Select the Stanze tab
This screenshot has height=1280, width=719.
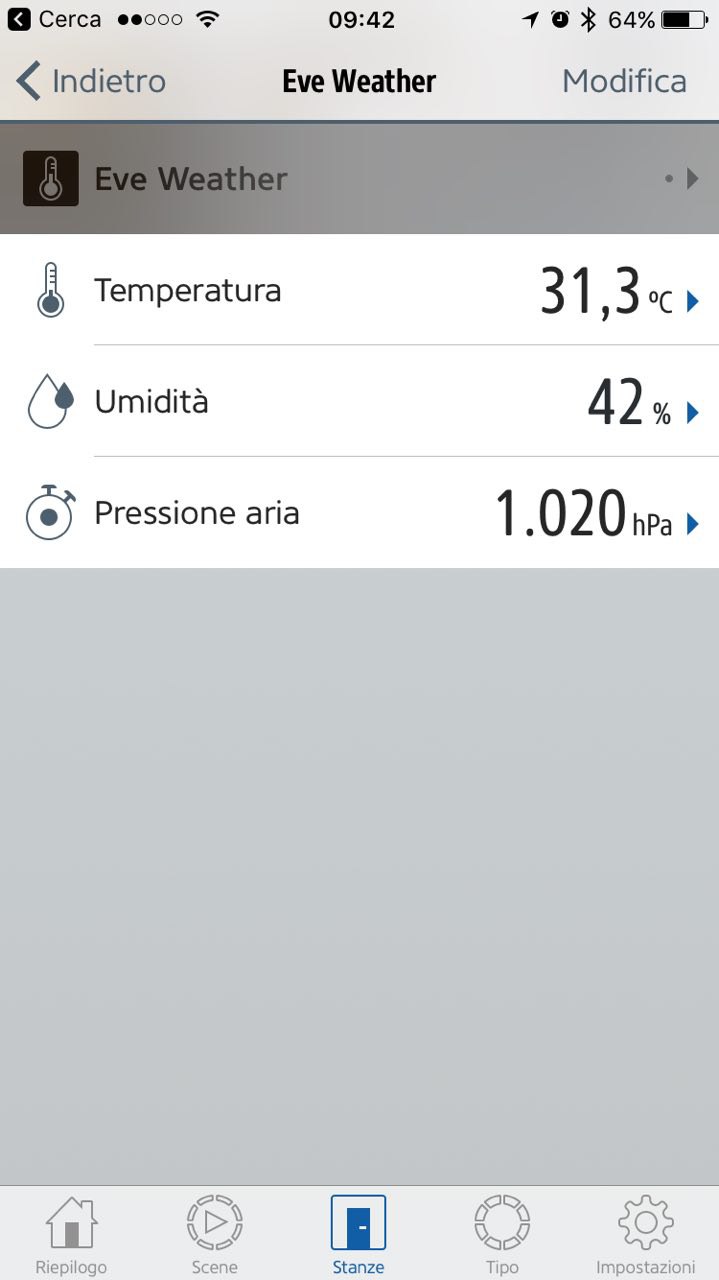click(358, 1236)
